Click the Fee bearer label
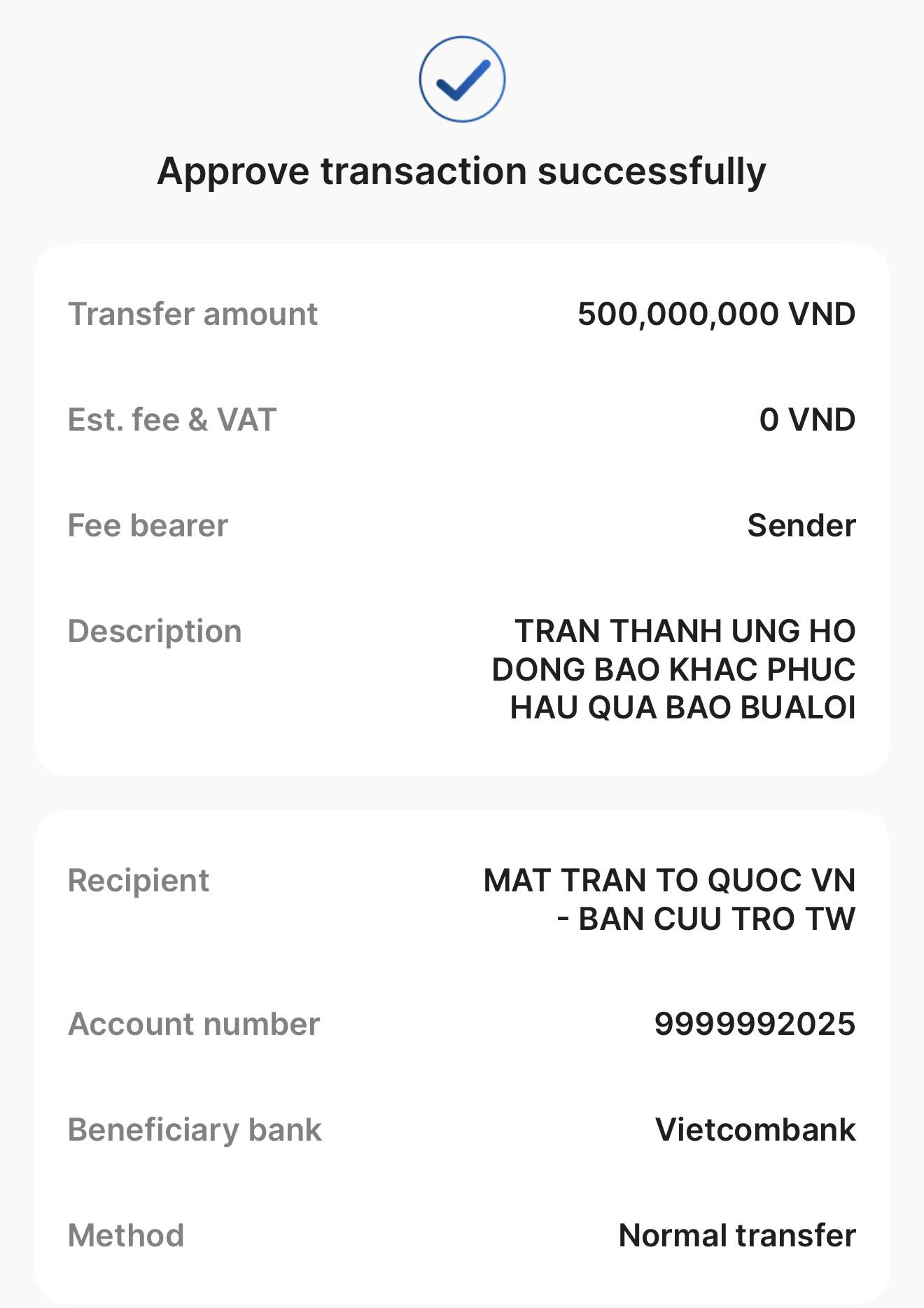The width and height of the screenshot is (924, 1308). click(x=148, y=526)
